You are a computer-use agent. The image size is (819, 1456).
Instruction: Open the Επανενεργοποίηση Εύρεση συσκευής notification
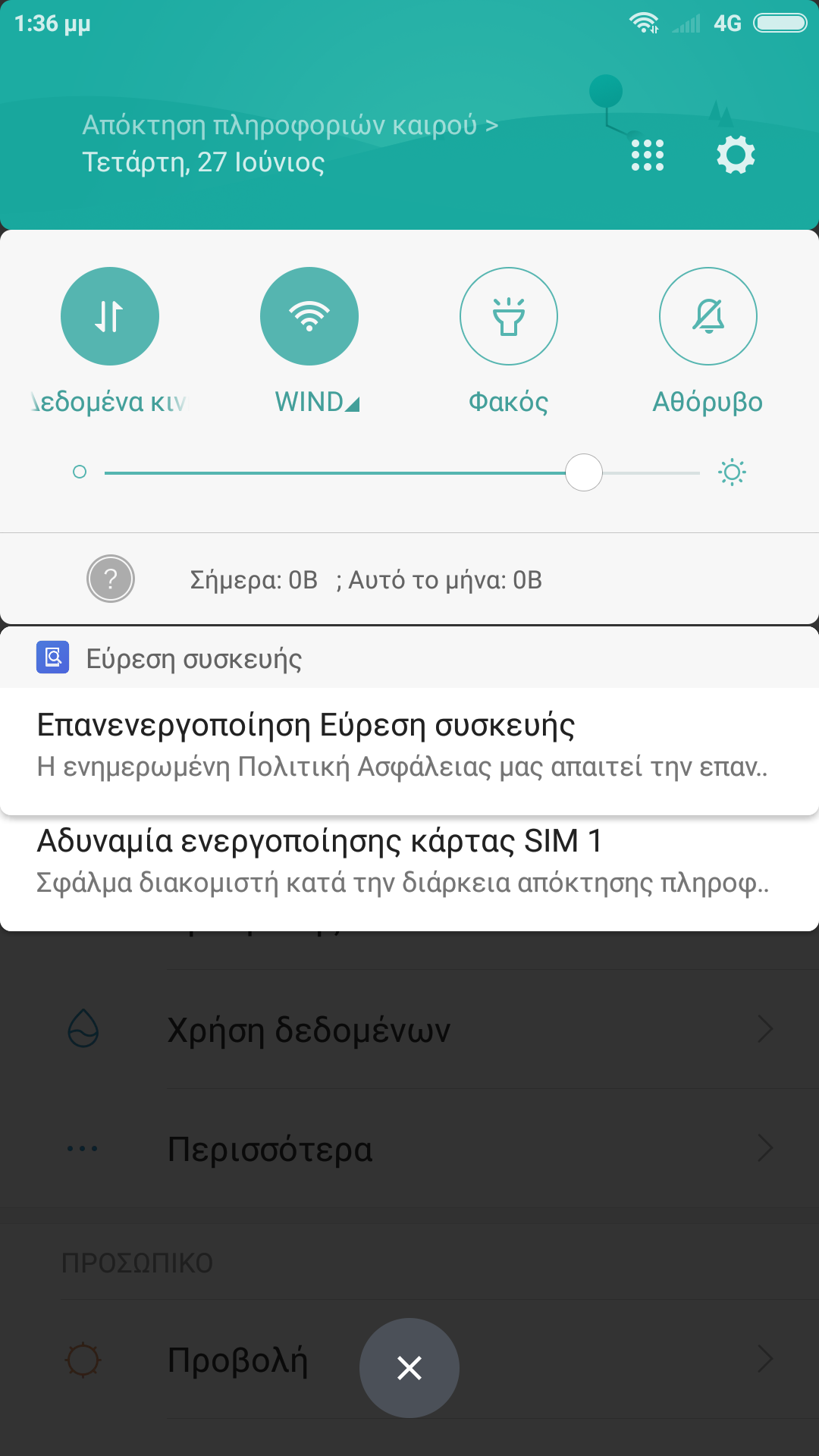tap(402, 745)
